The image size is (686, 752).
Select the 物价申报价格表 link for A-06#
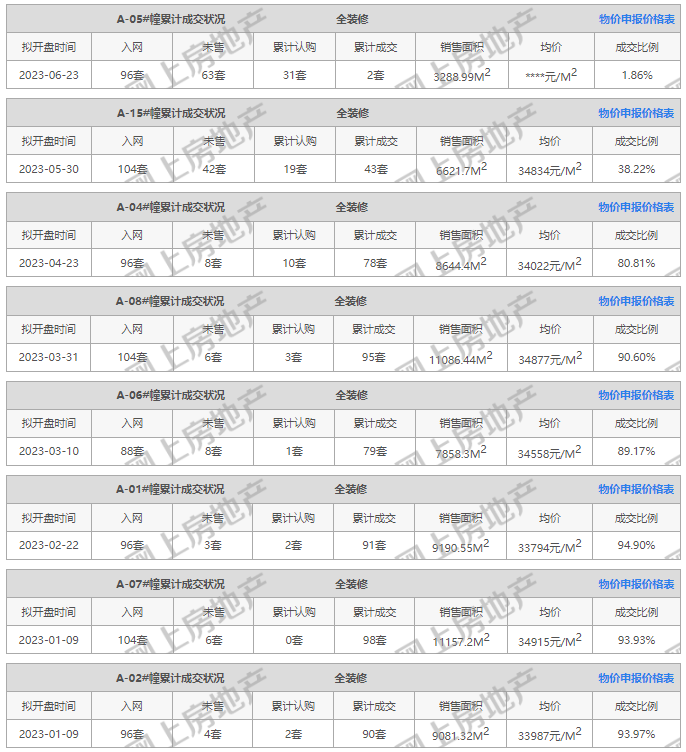pos(636,395)
